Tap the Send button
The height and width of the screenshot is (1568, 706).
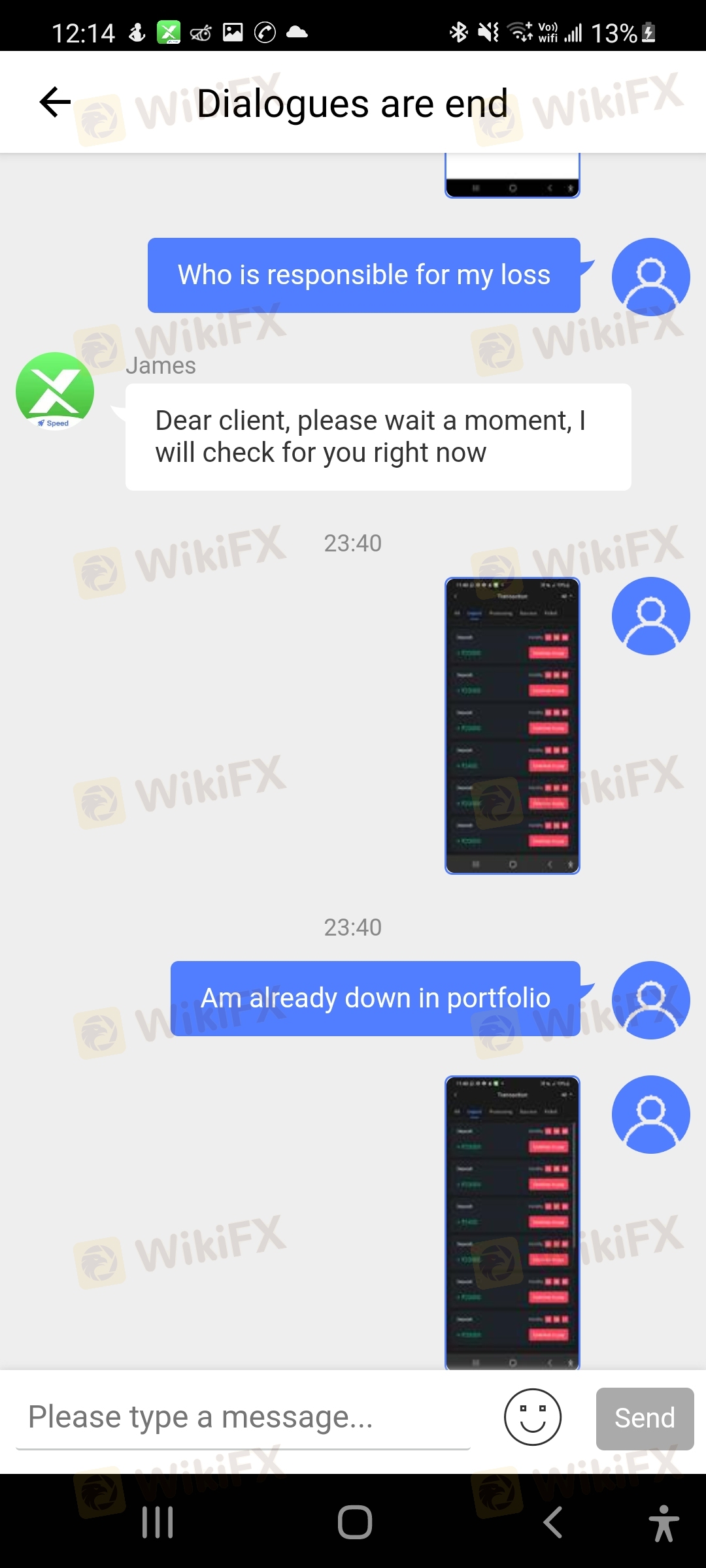click(645, 1418)
